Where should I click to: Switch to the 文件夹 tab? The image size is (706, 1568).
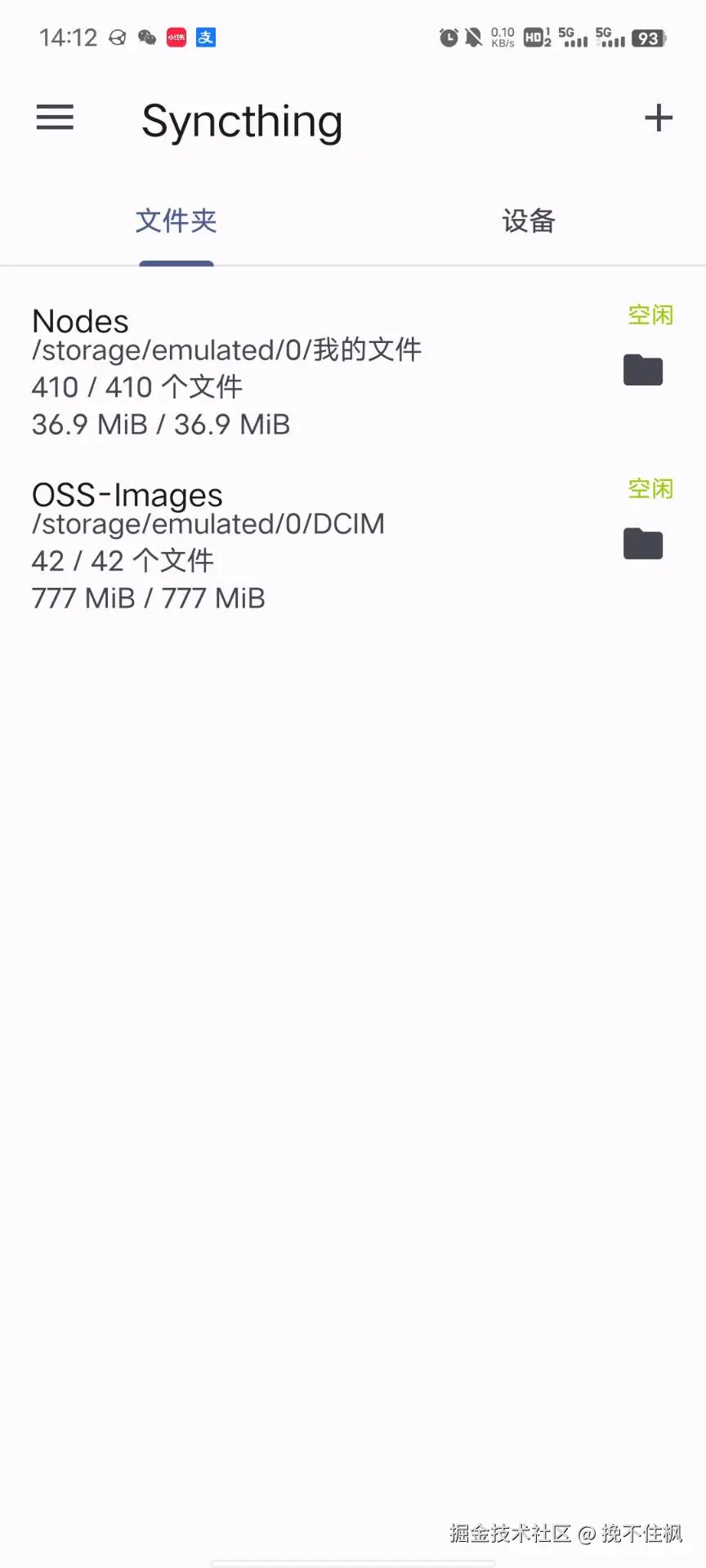coord(176,221)
